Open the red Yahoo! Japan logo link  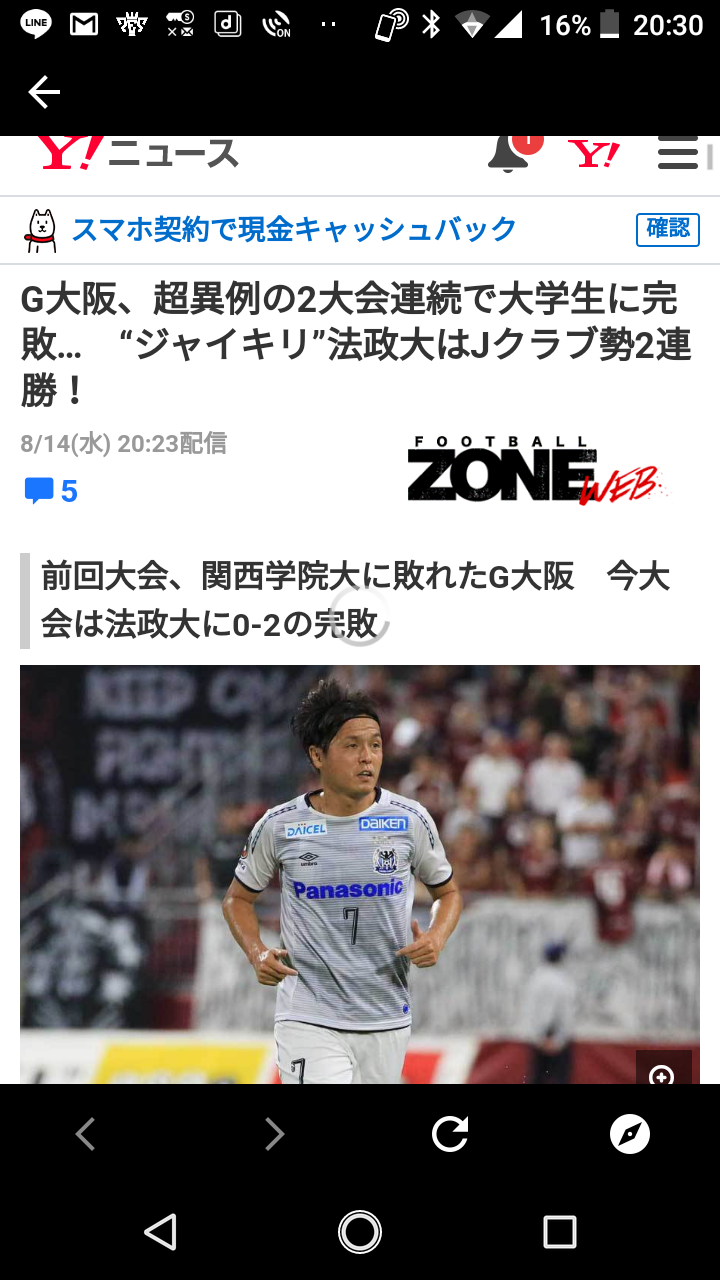click(594, 155)
